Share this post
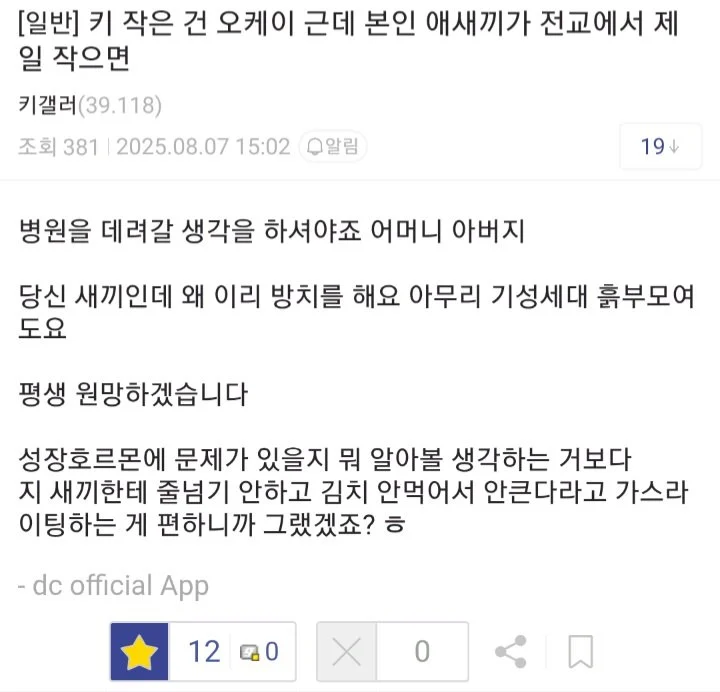720x692 pixels. pos(511,653)
